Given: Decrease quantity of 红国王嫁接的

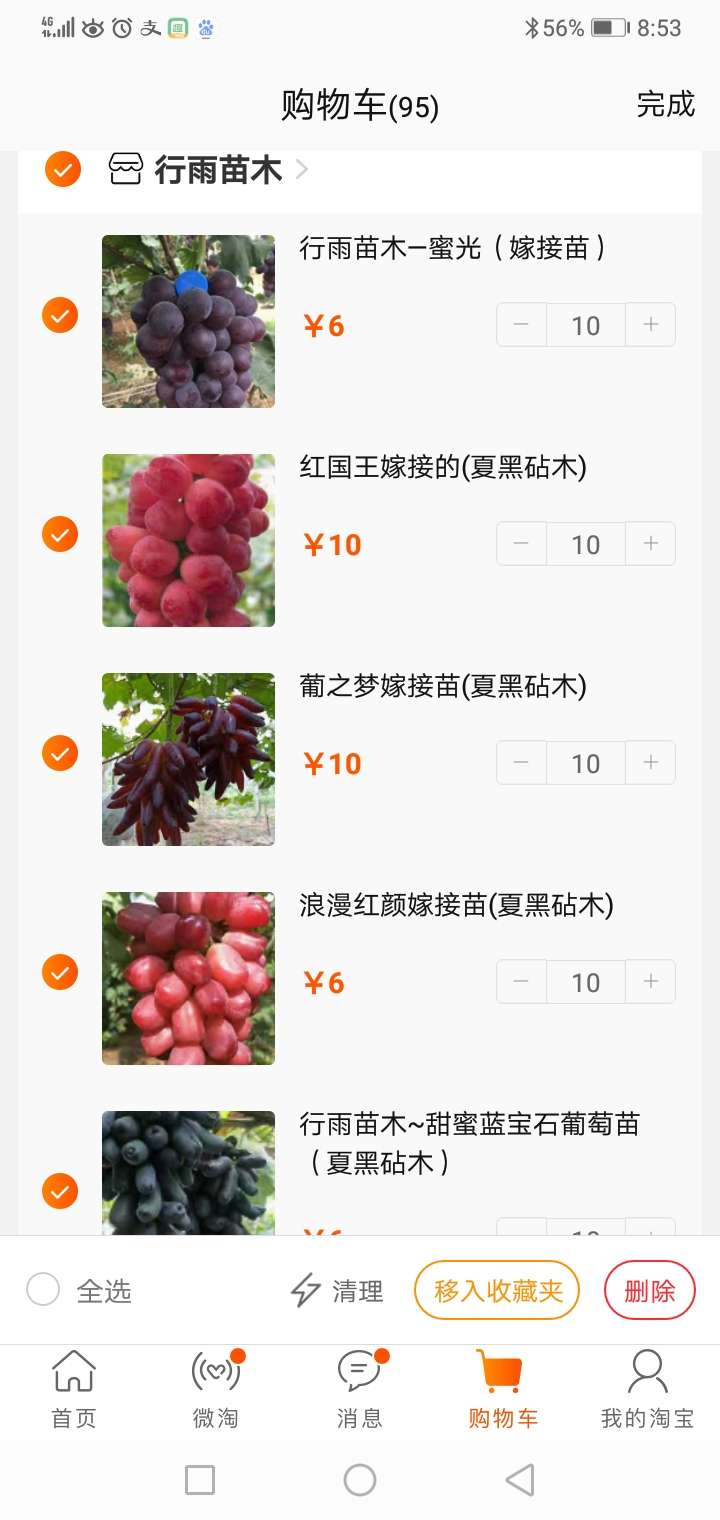Looking at the screenshot, I should point(521,544).
